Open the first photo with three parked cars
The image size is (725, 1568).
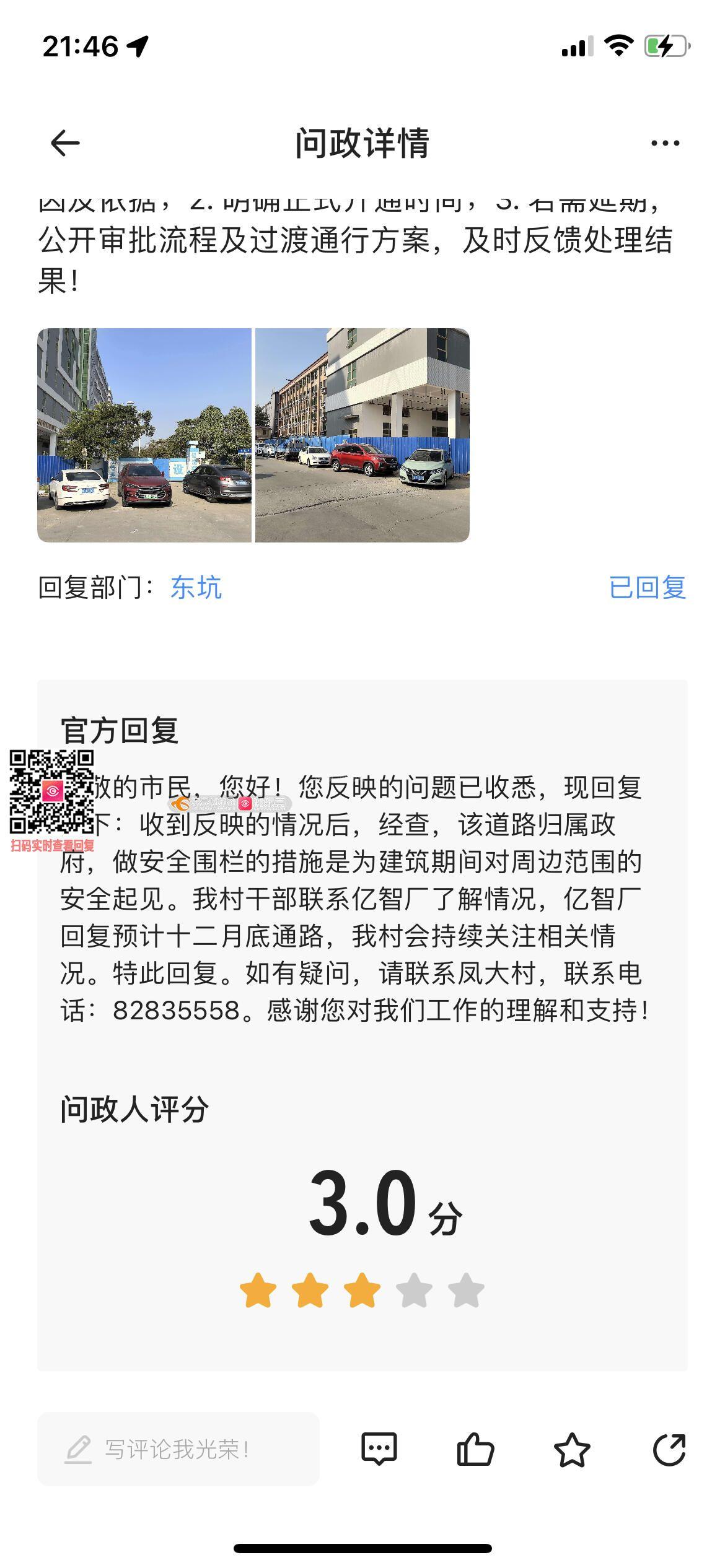point(144,435)
